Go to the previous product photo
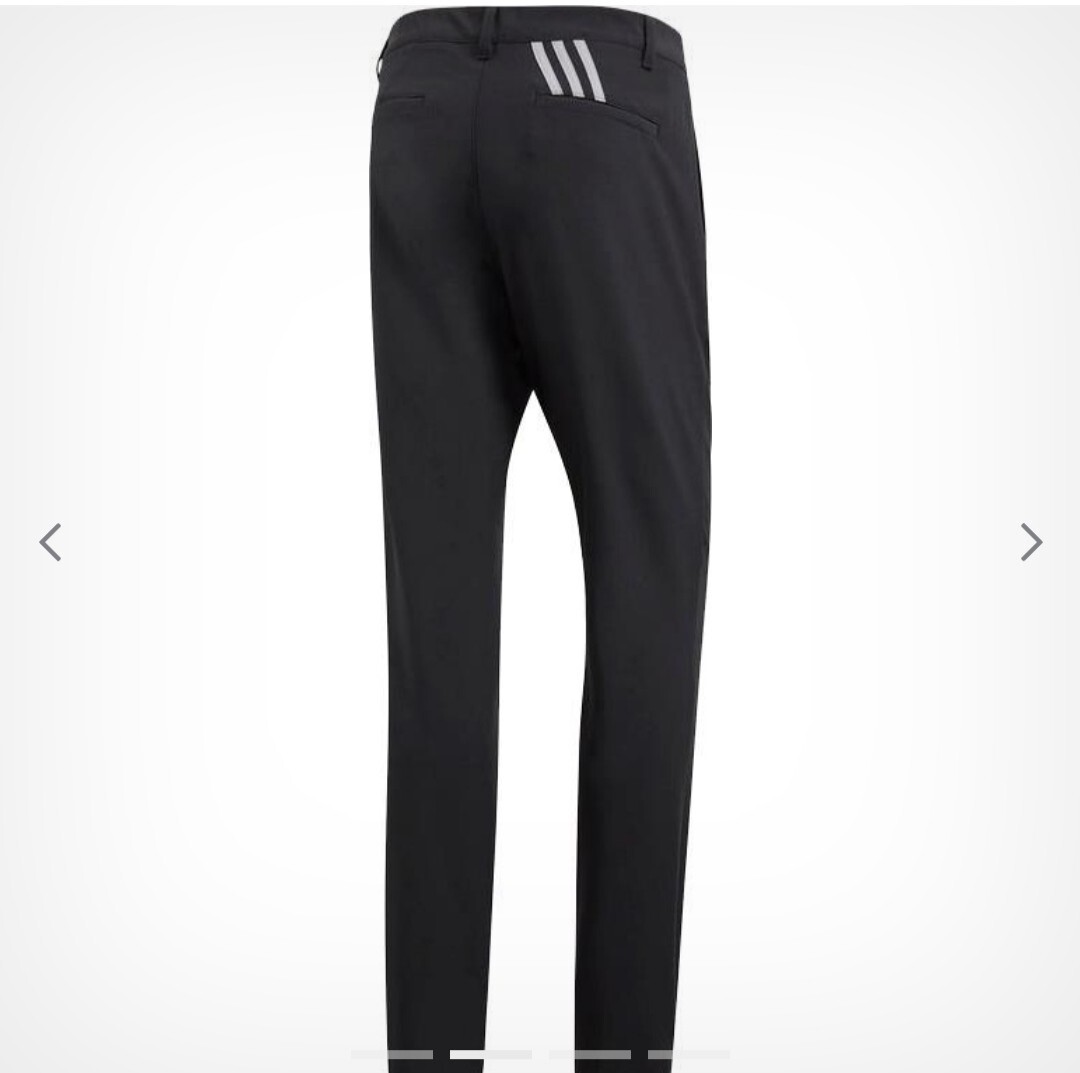Screen dimensions: 1080x1073 (50, 542)
